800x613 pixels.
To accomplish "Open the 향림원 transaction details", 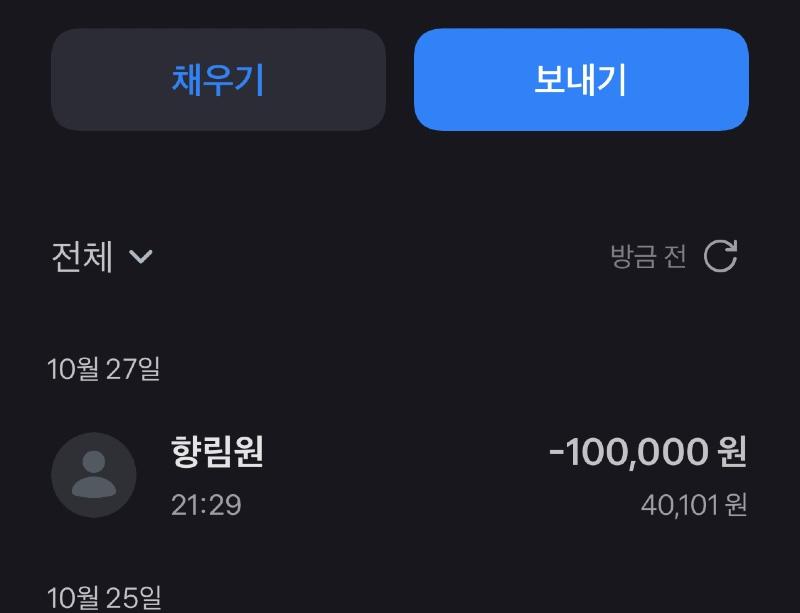I will pos(400,475).
